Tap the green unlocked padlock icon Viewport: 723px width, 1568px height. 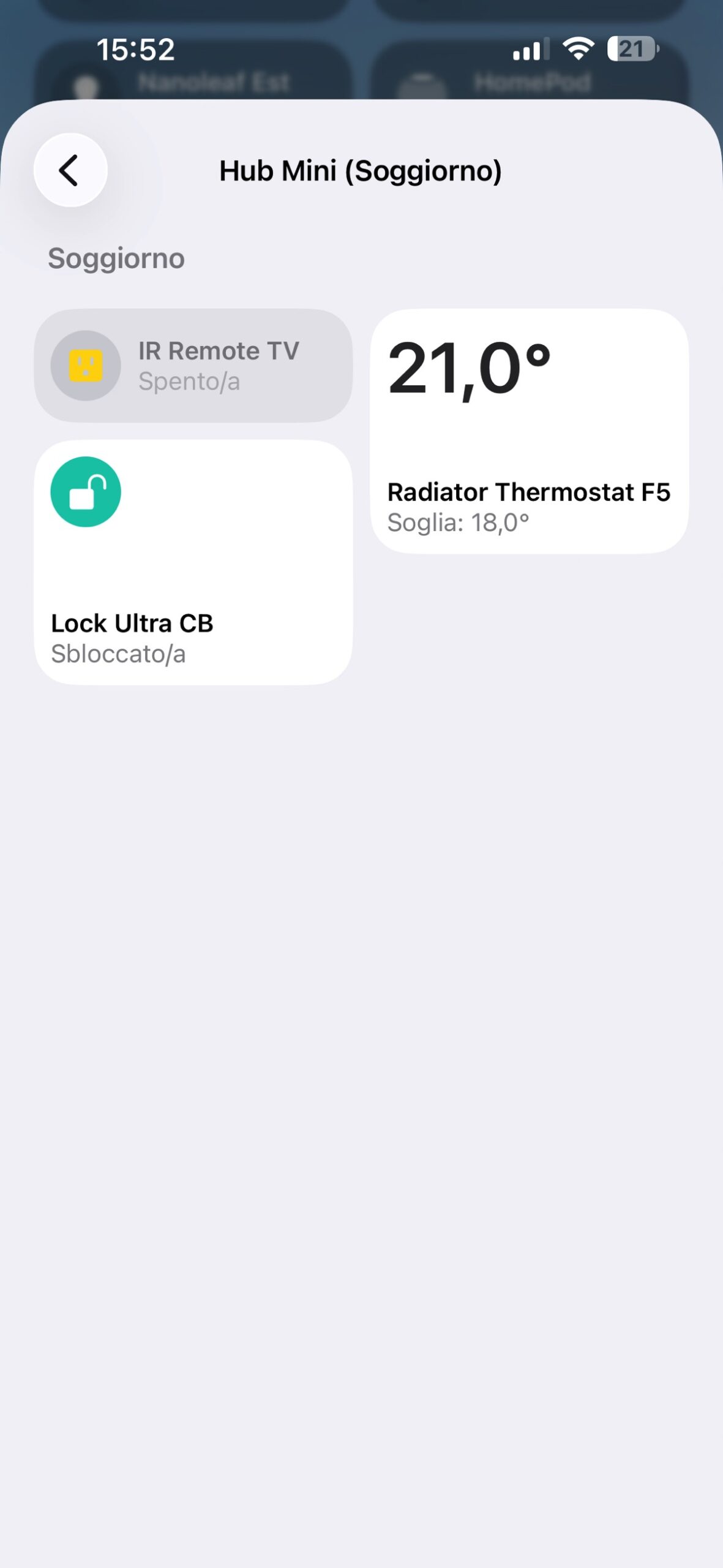click(86, 492)
